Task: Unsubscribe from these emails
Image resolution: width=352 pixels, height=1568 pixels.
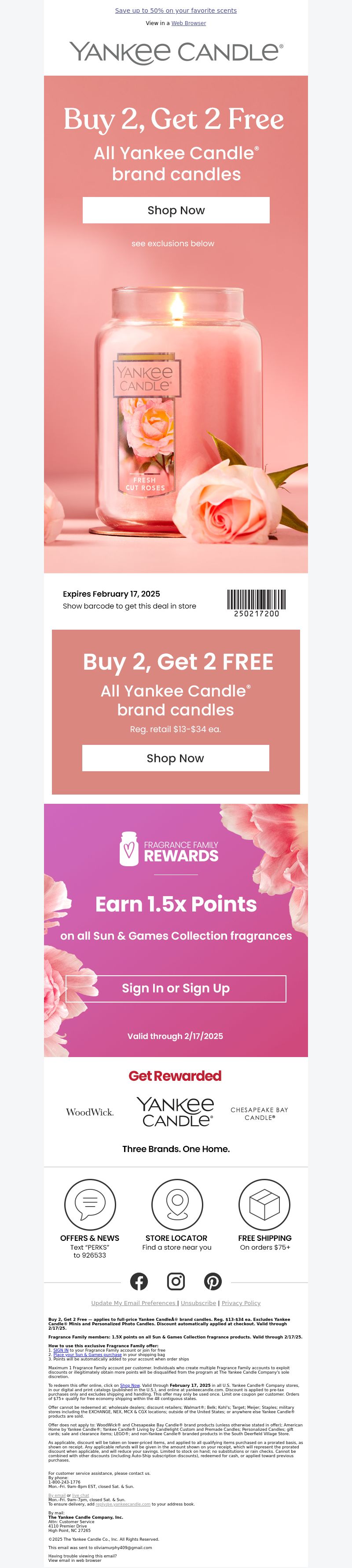Action: coord(198,1302)
